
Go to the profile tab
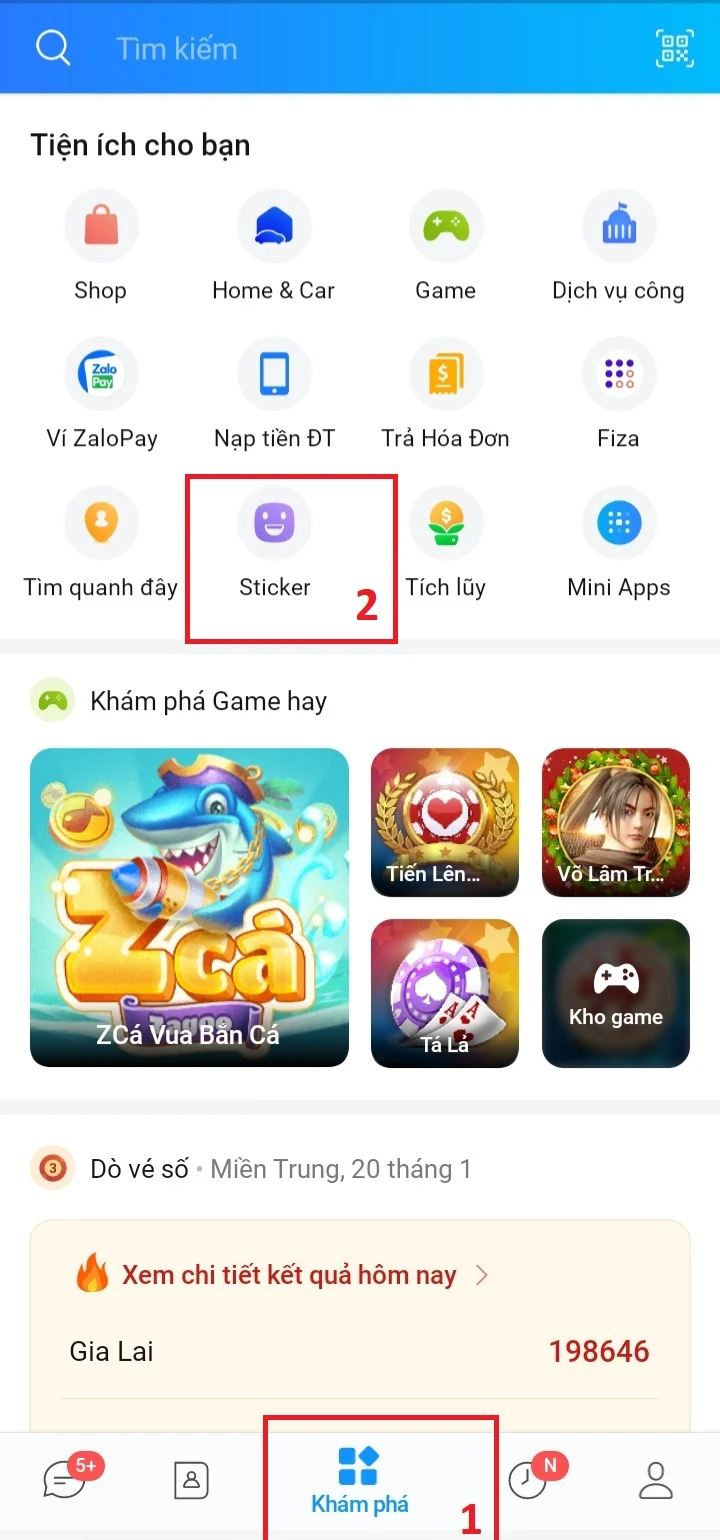pyautogui.click(x=656, y=1480)
